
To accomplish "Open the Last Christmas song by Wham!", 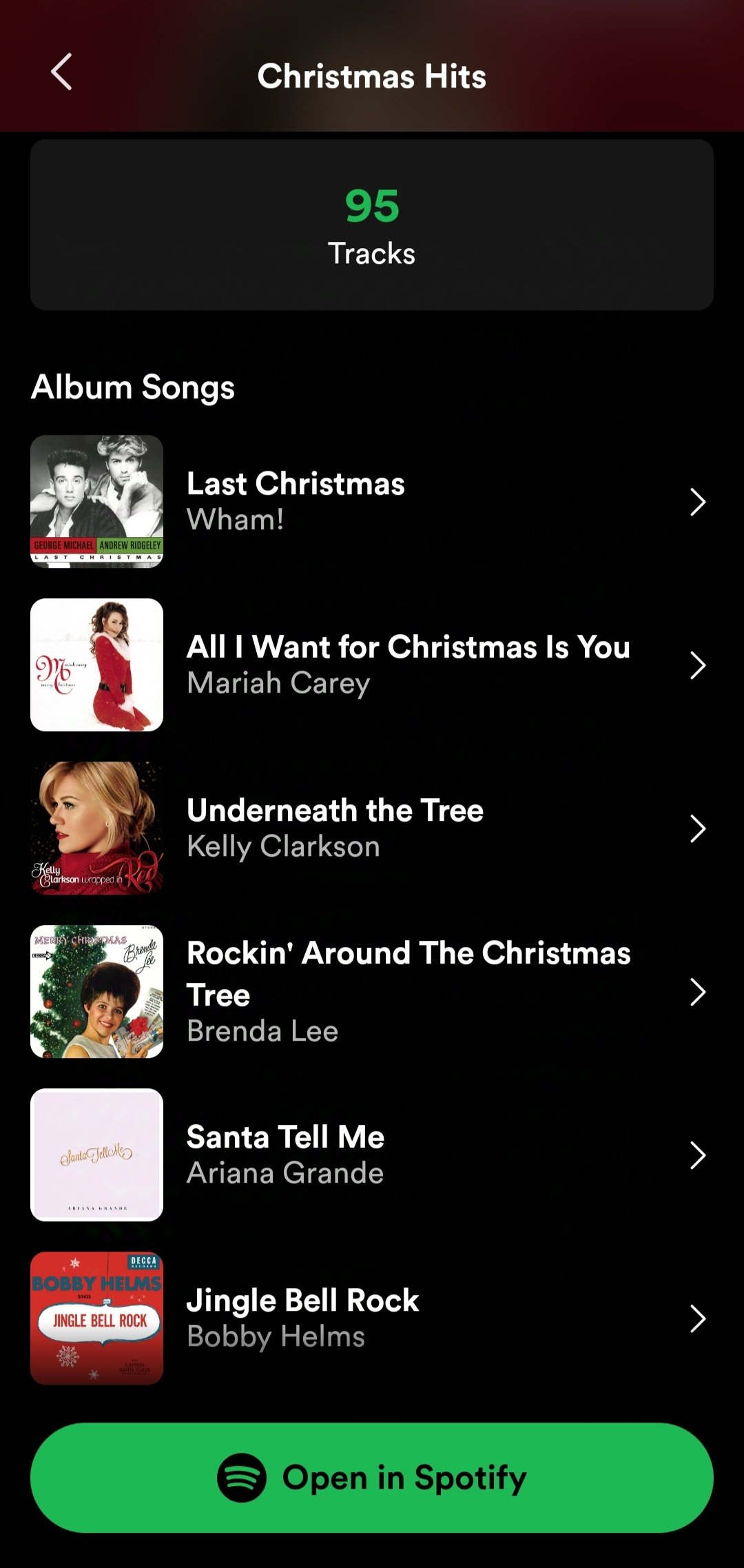I will tap(372, 502).
